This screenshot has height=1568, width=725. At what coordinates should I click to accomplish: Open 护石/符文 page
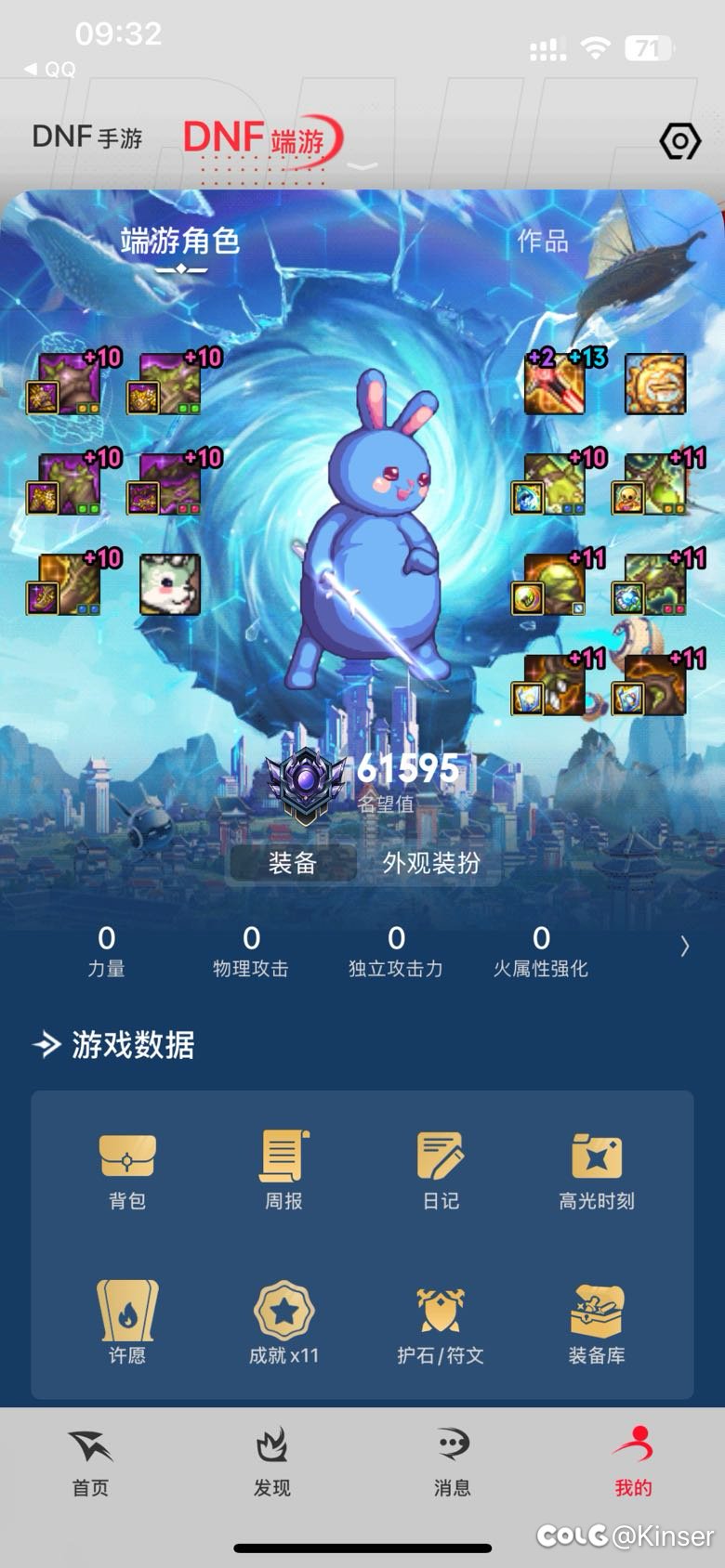tap(441, 1324)
